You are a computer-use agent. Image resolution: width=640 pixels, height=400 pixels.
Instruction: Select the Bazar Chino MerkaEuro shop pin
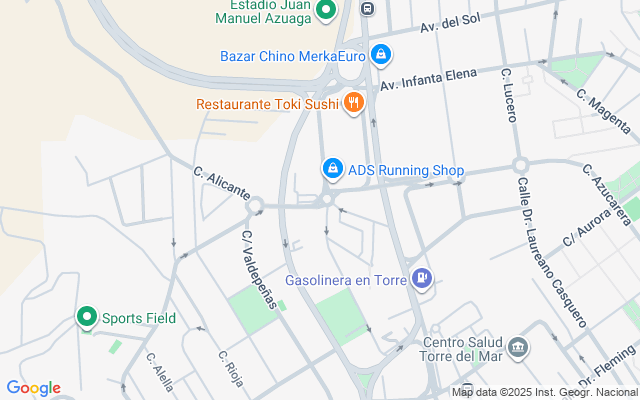[379, 54]
